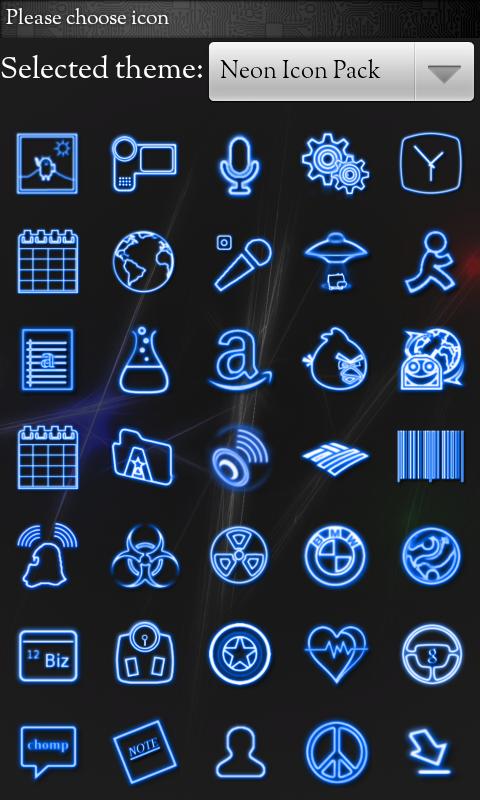The height and width of the screenshot is (800, 480).
Task: Choose the barcode icon
Action: click(x=431, y=456)
